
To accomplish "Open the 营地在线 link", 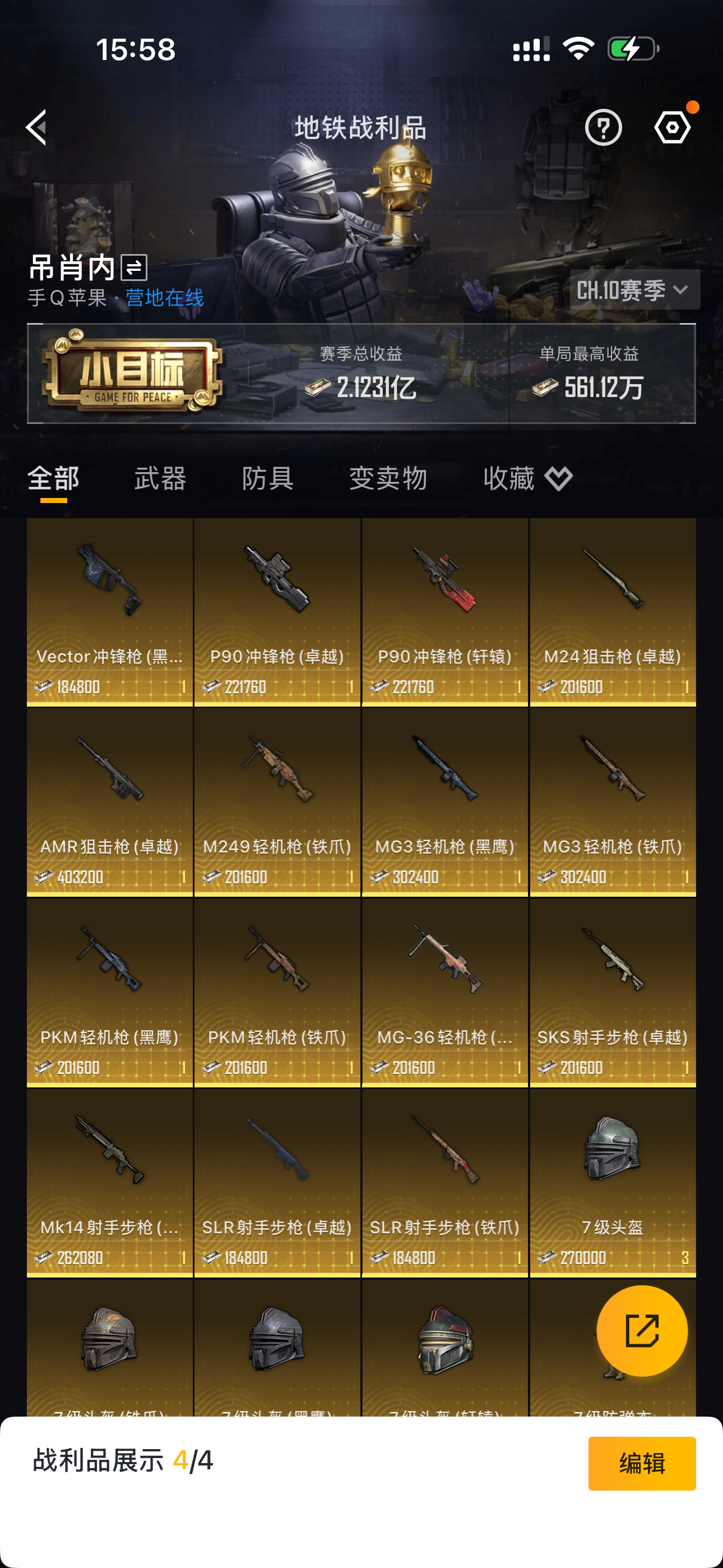I will [x=164, y=299].
